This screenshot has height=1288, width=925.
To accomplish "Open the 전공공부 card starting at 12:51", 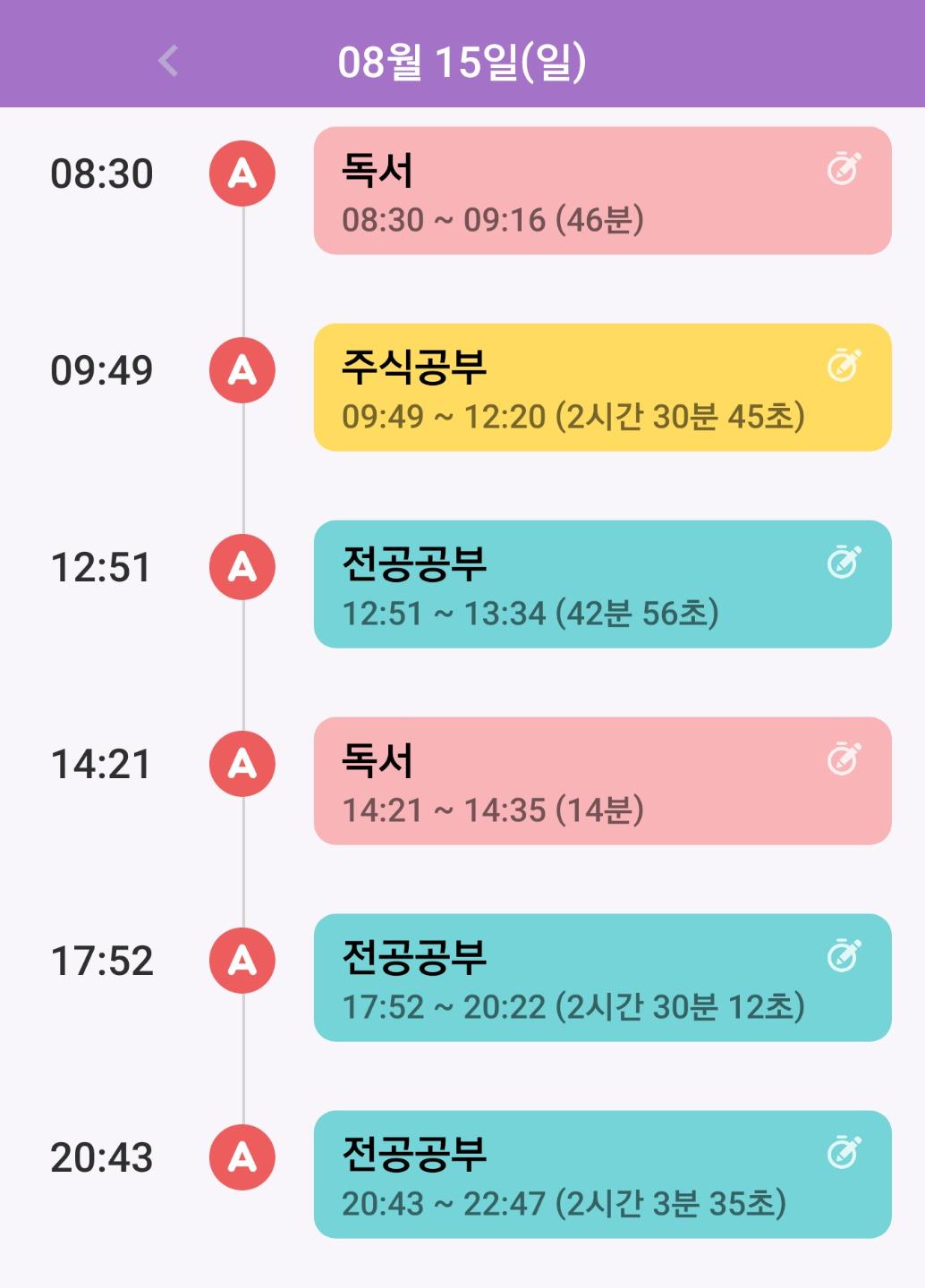I will pos(573,585).
